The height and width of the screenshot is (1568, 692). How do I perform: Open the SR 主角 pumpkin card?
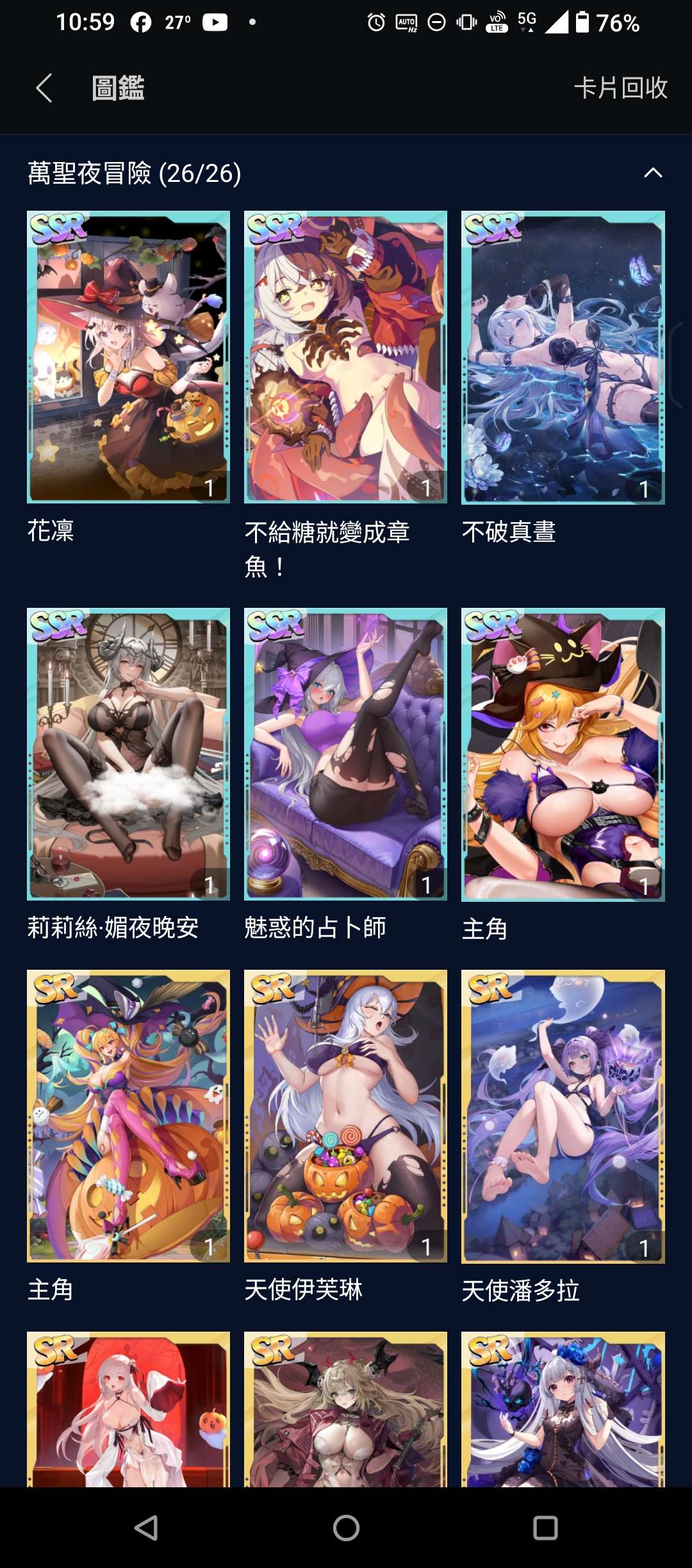pyautogui.click(x=128, y=1115)
